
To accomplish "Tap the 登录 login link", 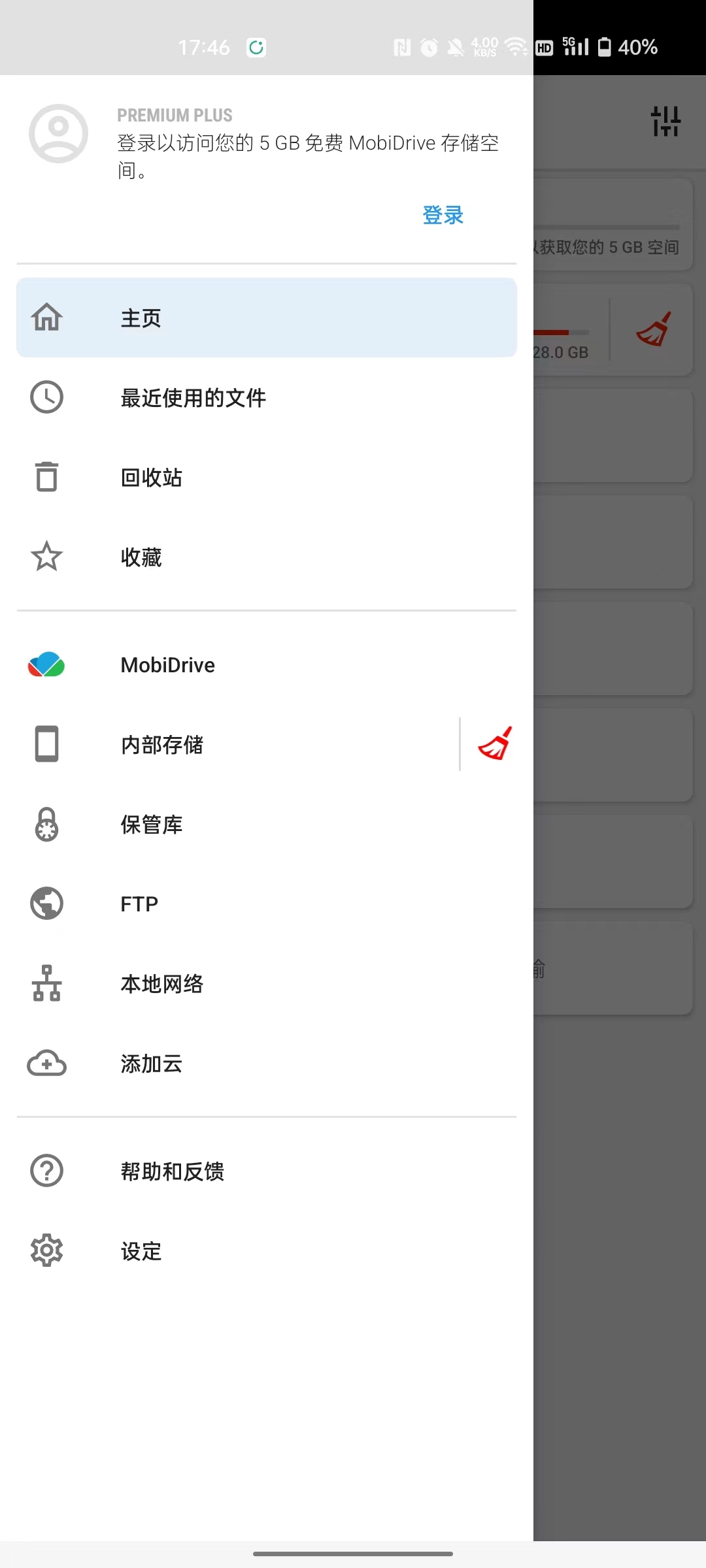I will (x=443, y=215).
